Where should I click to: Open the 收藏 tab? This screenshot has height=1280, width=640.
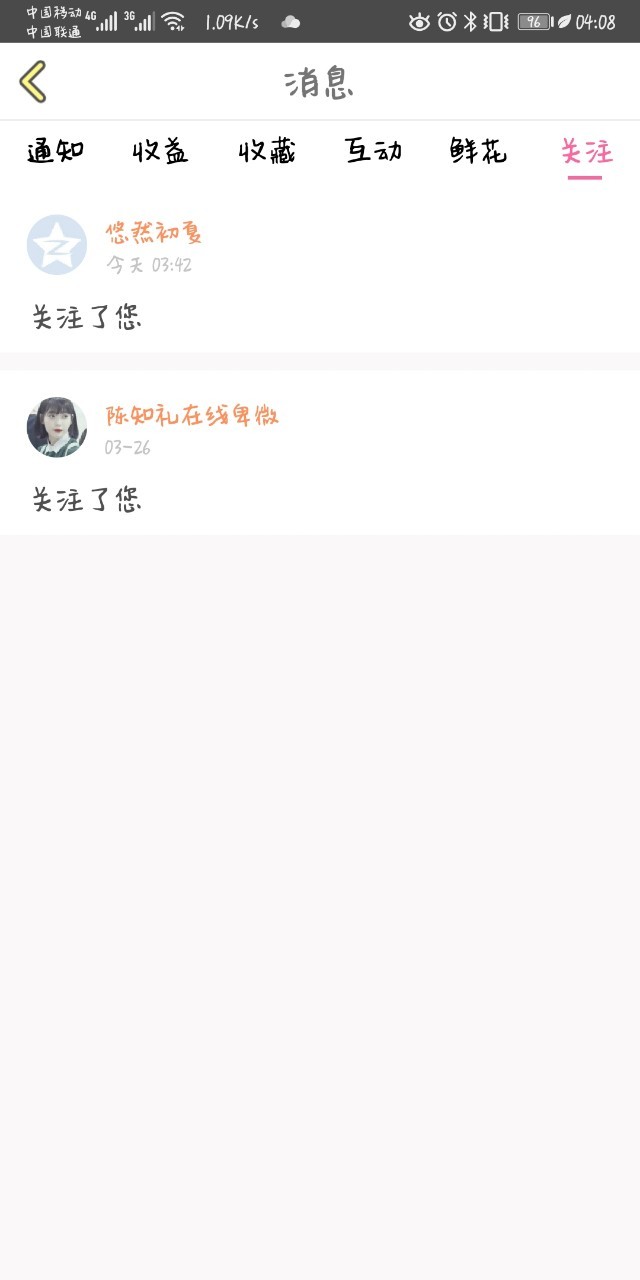[x=267, y=152]
